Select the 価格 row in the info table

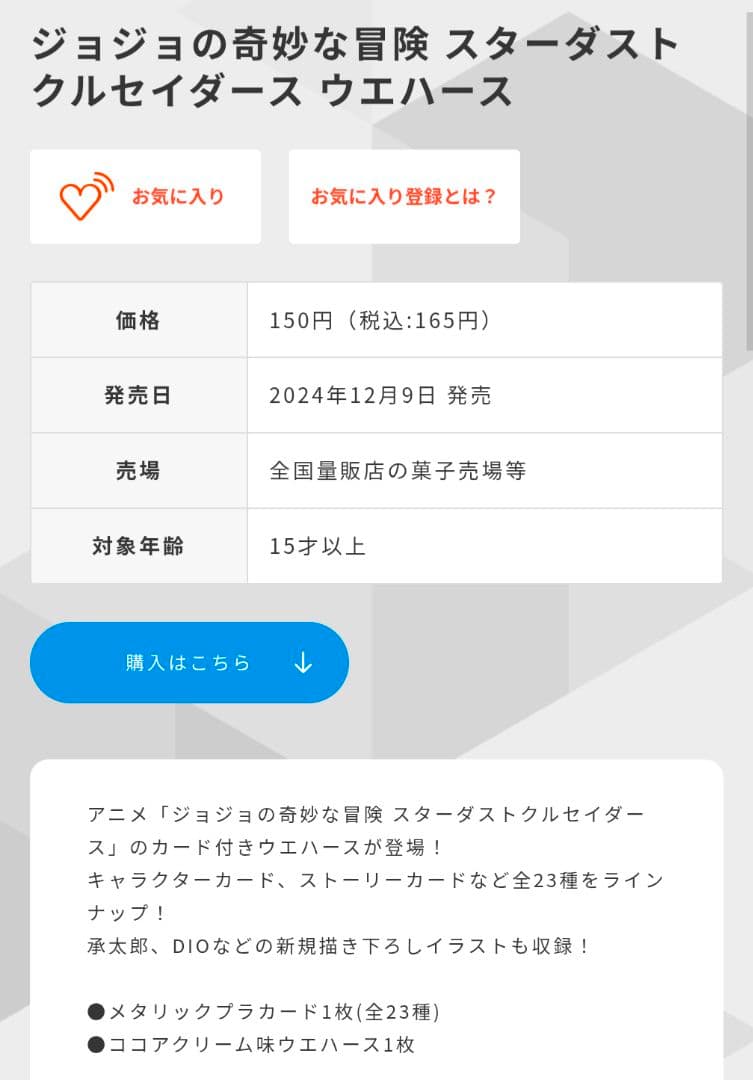point(137,319)
